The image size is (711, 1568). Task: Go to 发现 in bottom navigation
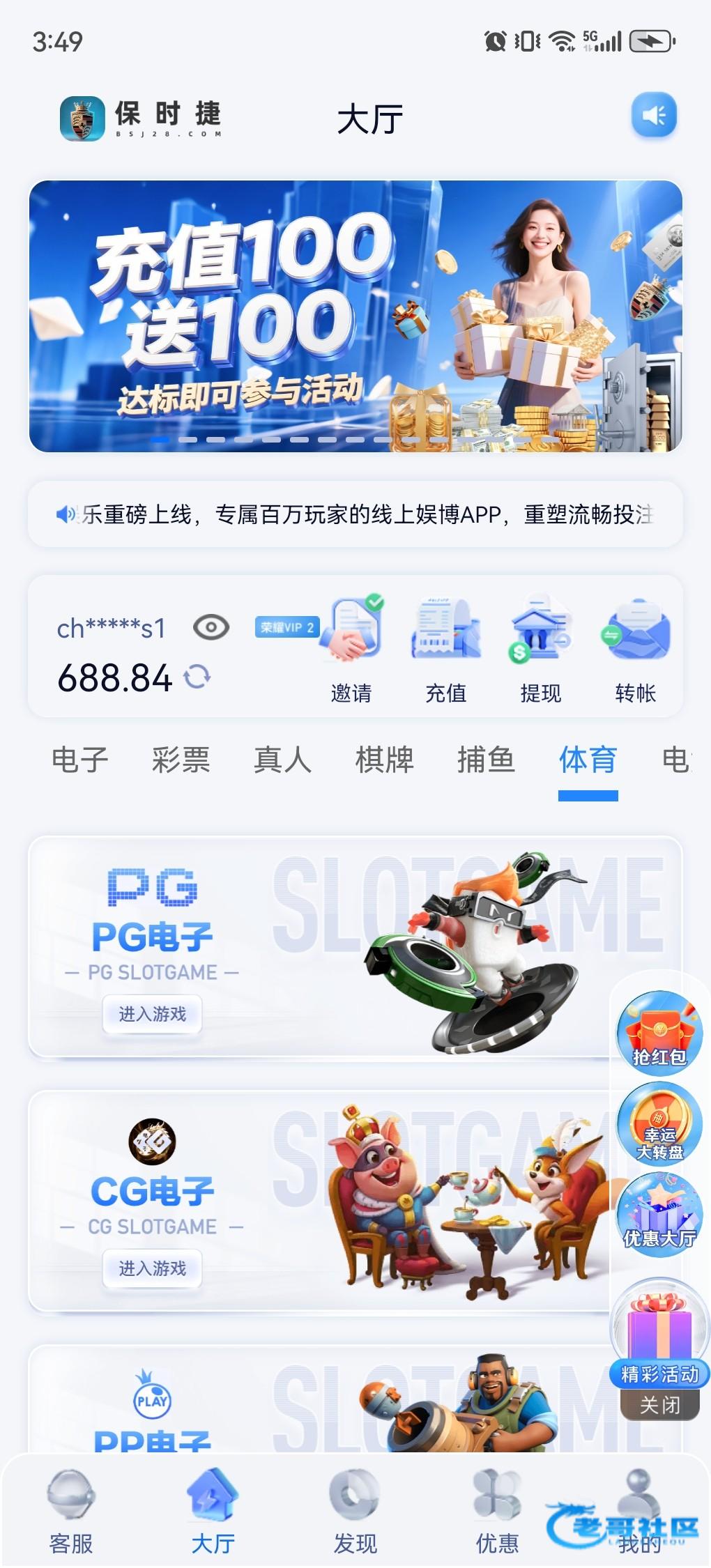click(x=355, y=1514)
